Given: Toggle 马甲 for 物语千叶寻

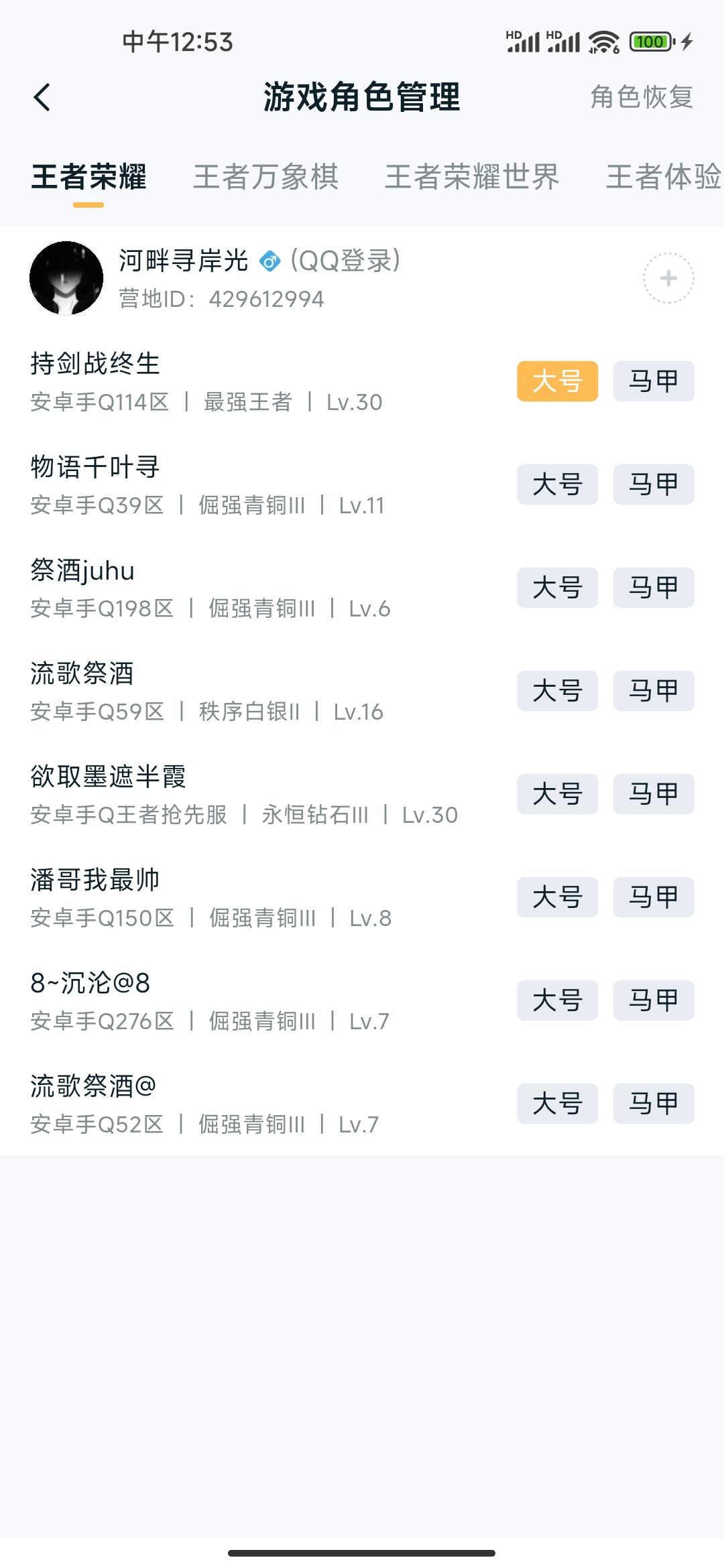Looking at the screenshot, I should click(x=653, y=485).
